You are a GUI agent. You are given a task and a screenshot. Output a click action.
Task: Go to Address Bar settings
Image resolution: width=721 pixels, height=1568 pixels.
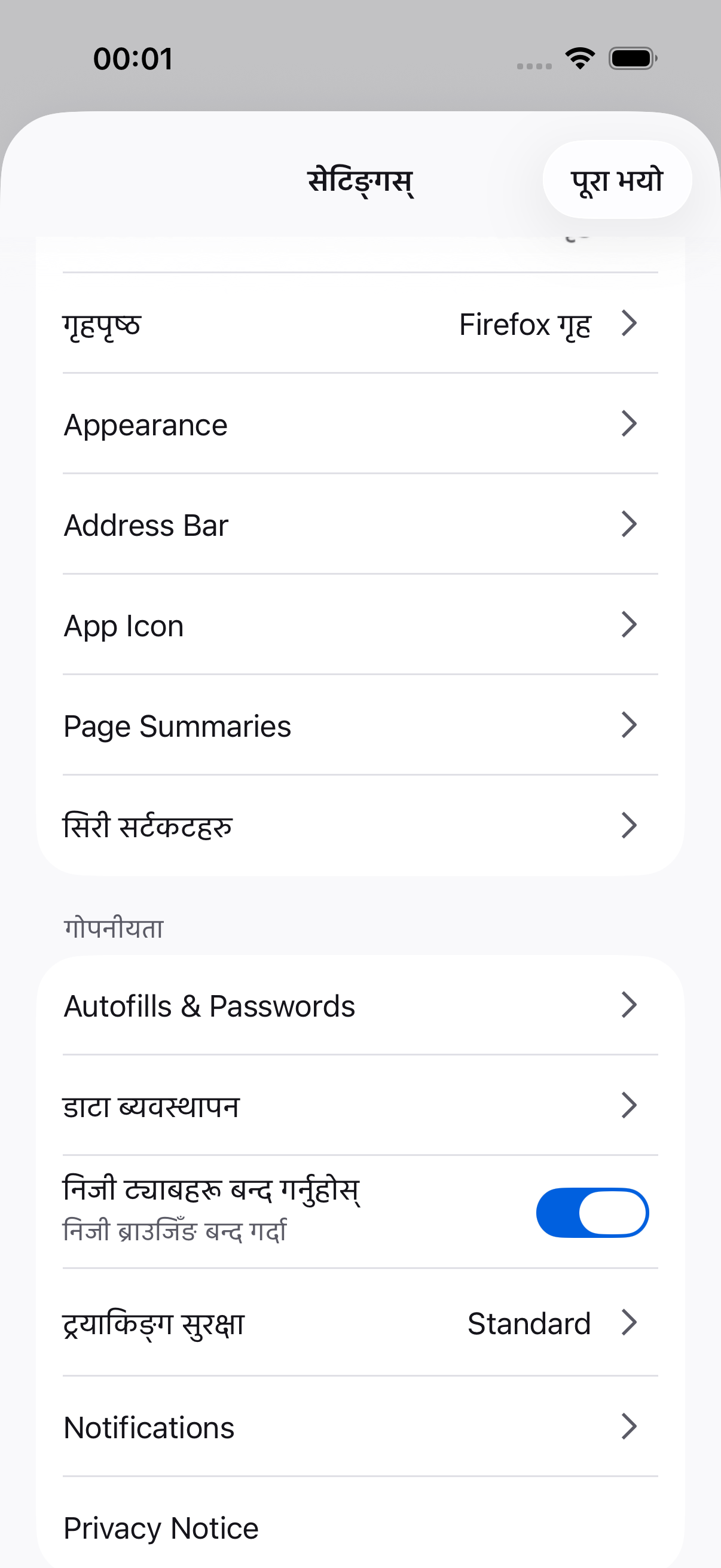point(360,524)
